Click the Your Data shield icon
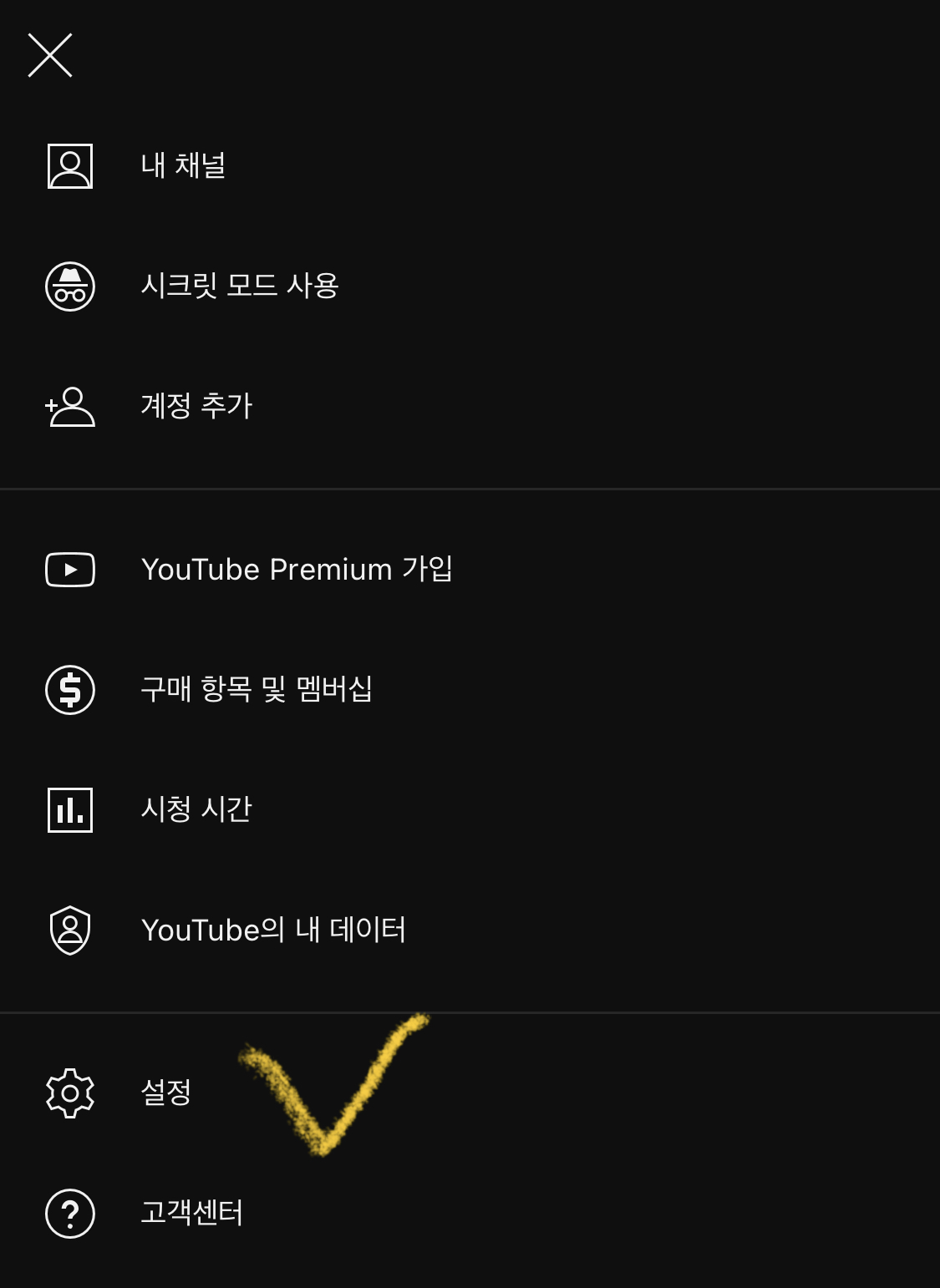 [x=70, y=930]
